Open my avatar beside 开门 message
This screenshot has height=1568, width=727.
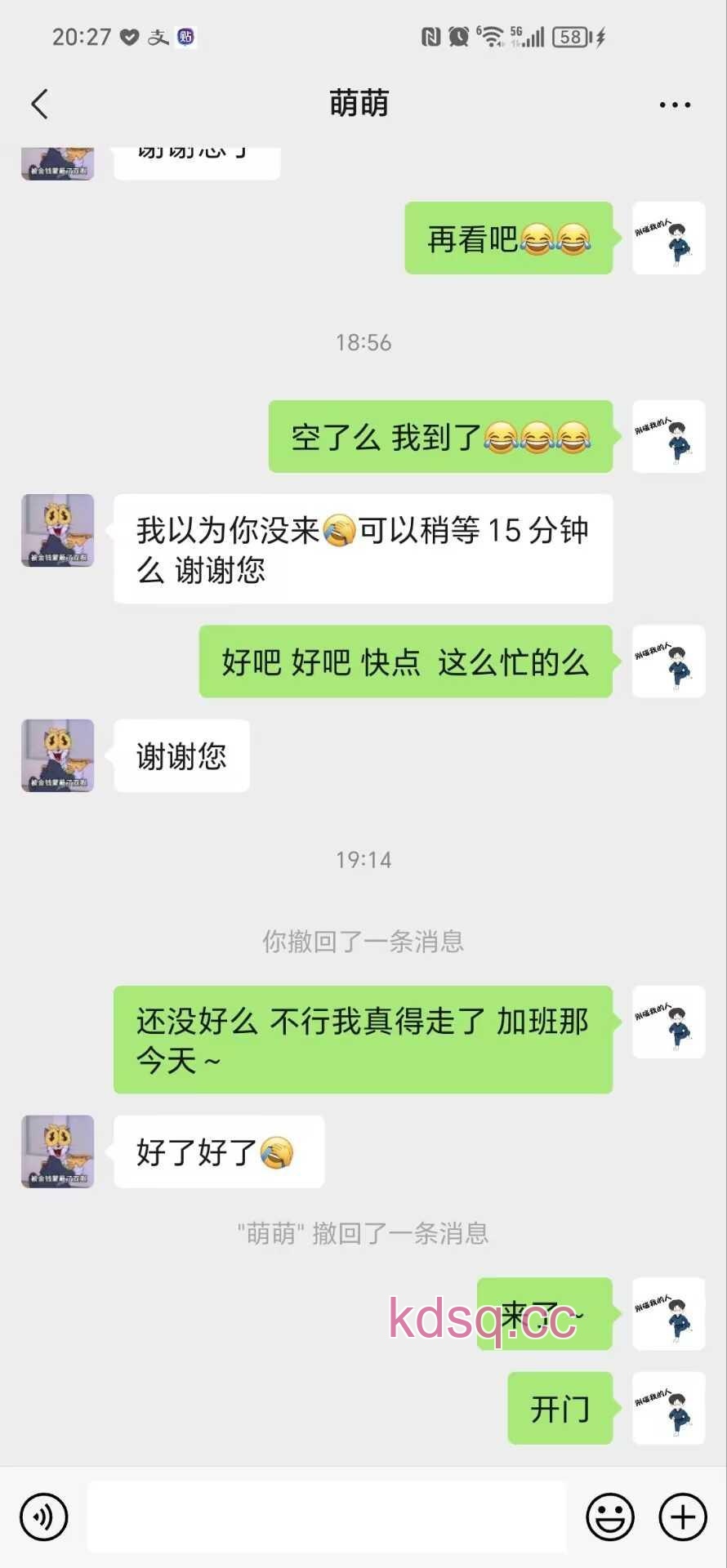(x=668, y=1408)
